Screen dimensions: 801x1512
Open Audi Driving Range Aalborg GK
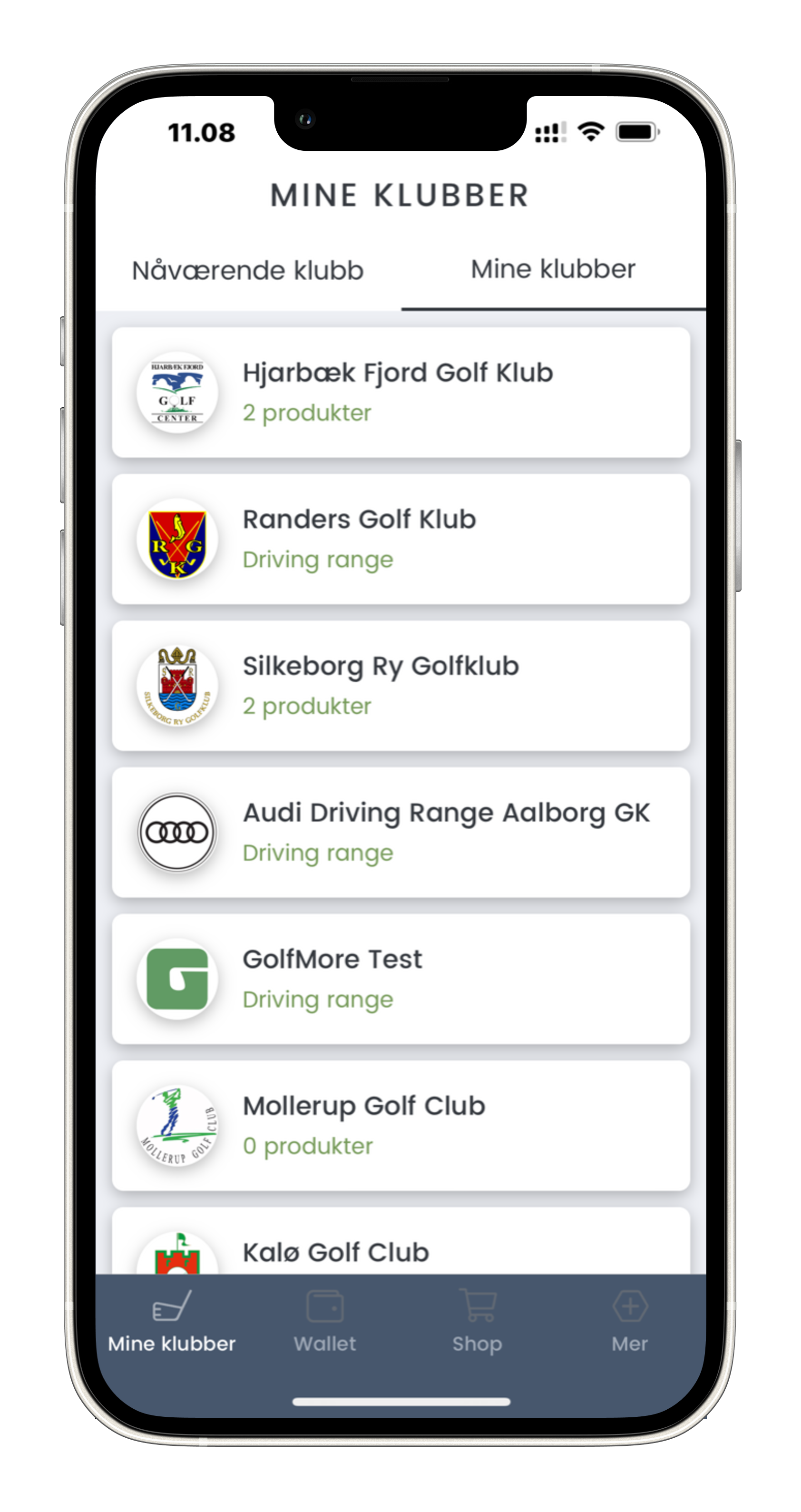[x=400, y=832]
